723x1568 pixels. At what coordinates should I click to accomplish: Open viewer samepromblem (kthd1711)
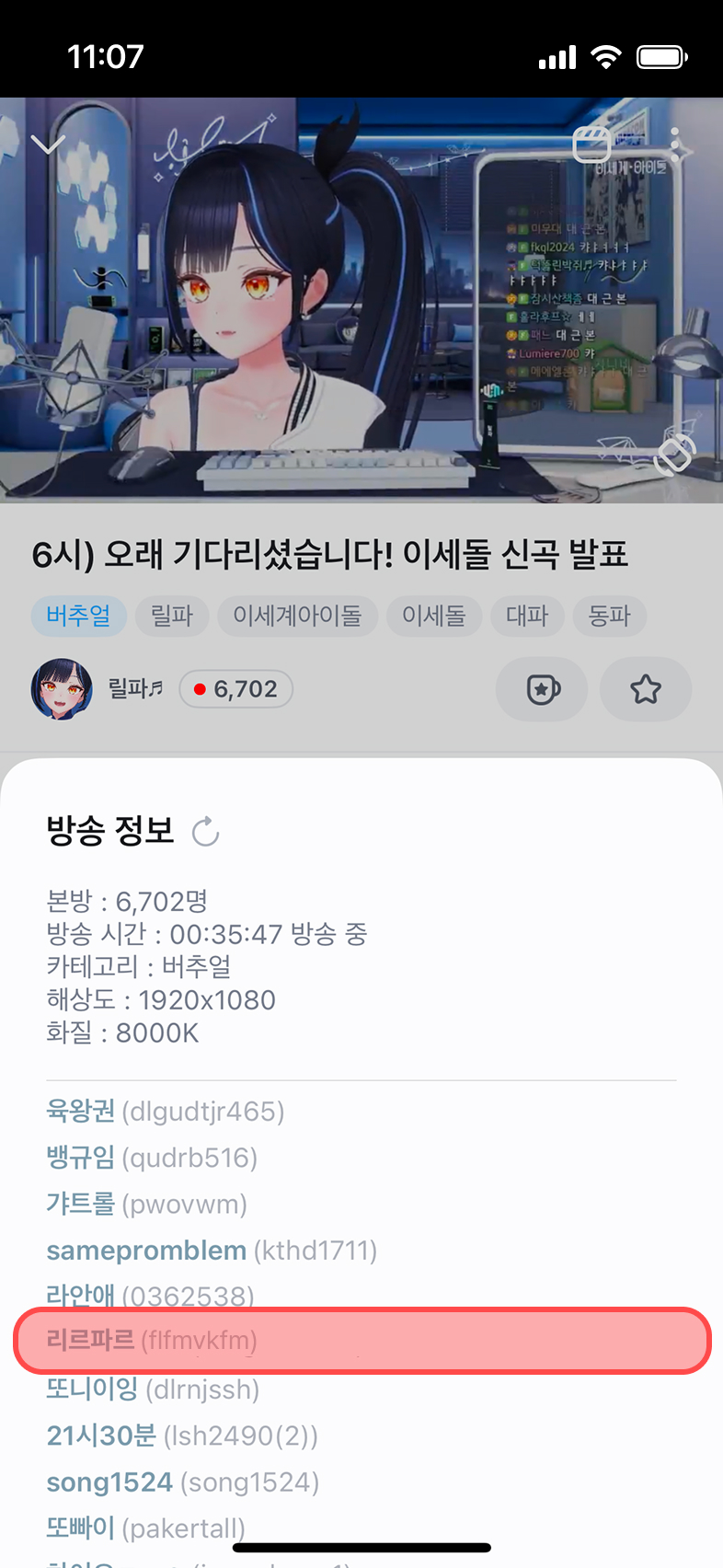(212, 1251)
